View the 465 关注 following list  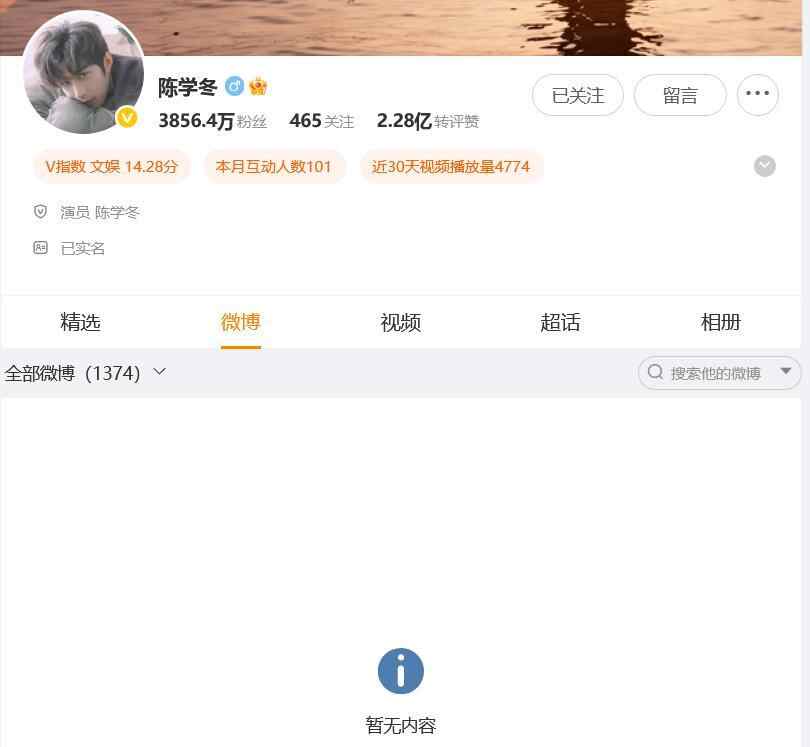point(321,121)
